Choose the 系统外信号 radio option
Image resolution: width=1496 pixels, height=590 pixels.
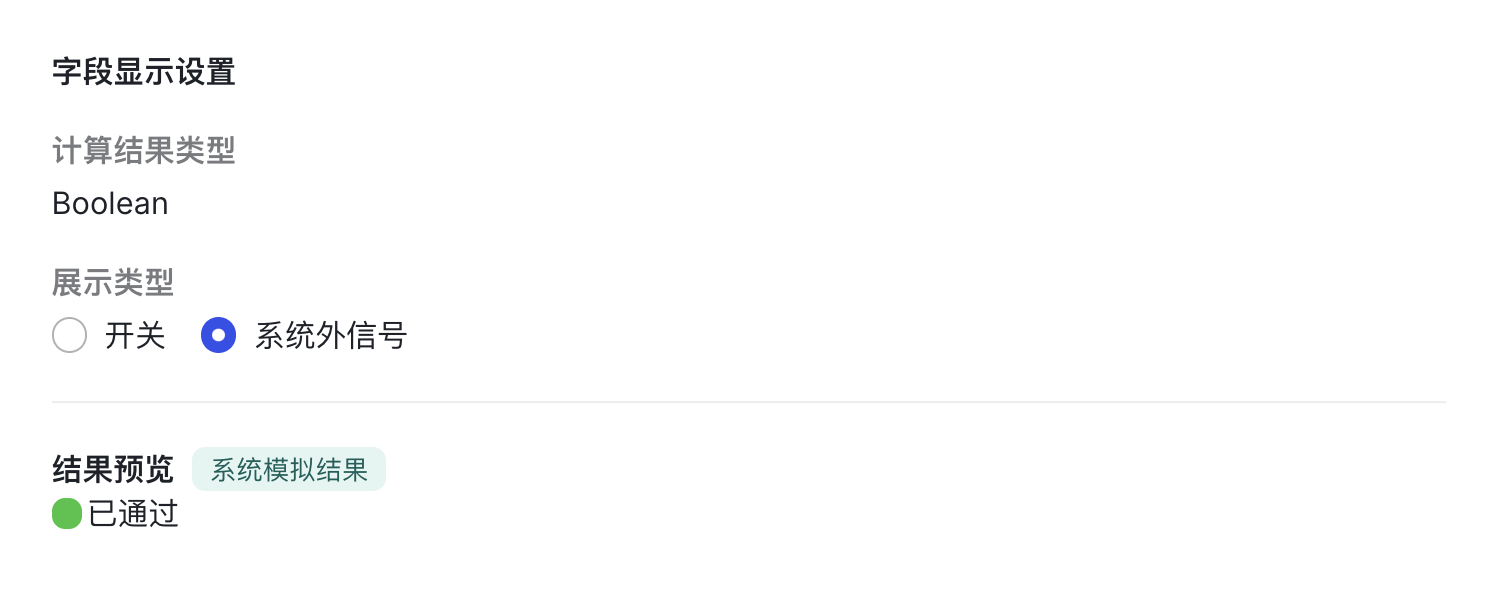[x=219, y=336]
